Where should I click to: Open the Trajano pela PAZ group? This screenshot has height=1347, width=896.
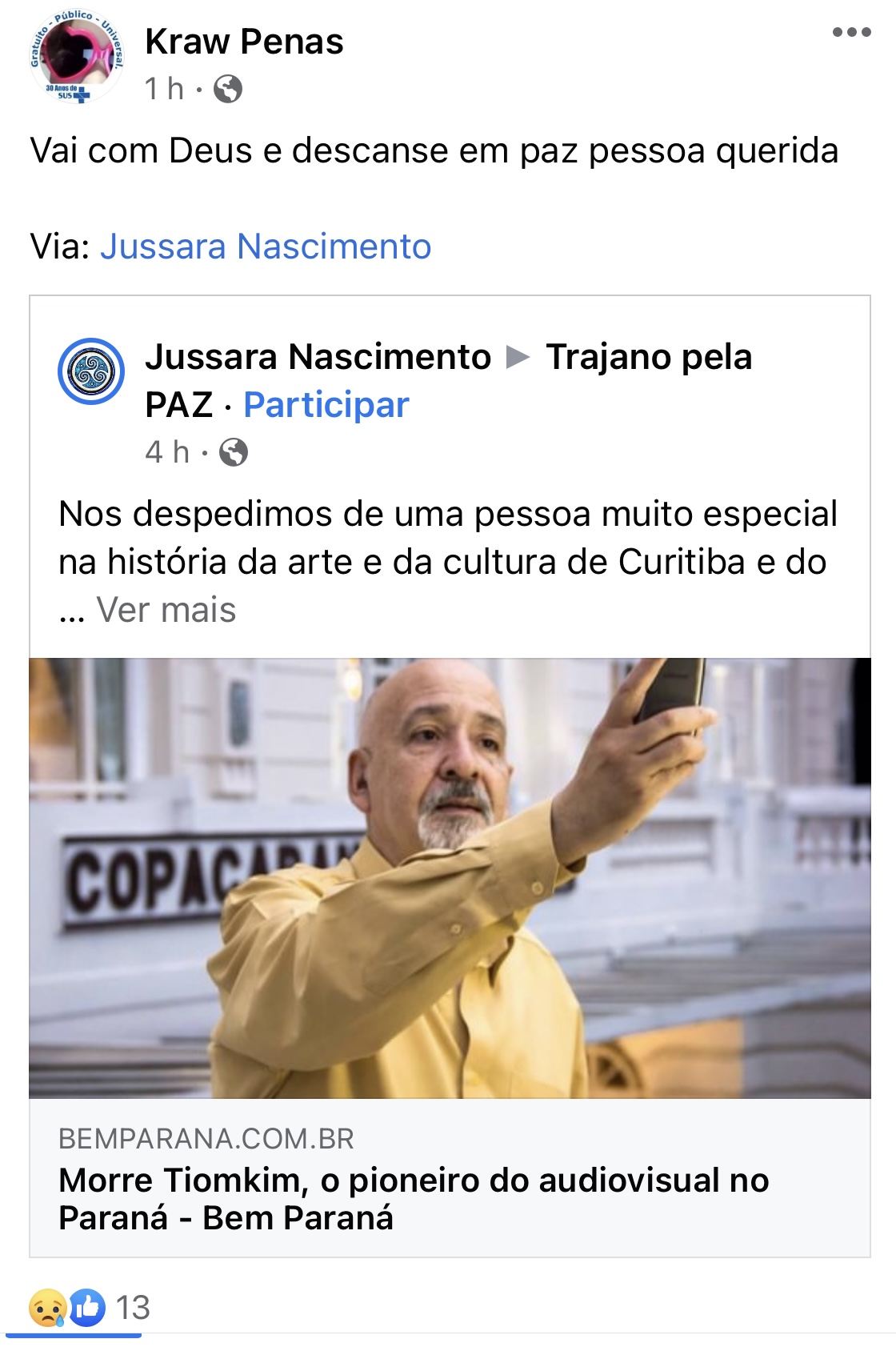(x=648, y=357)
